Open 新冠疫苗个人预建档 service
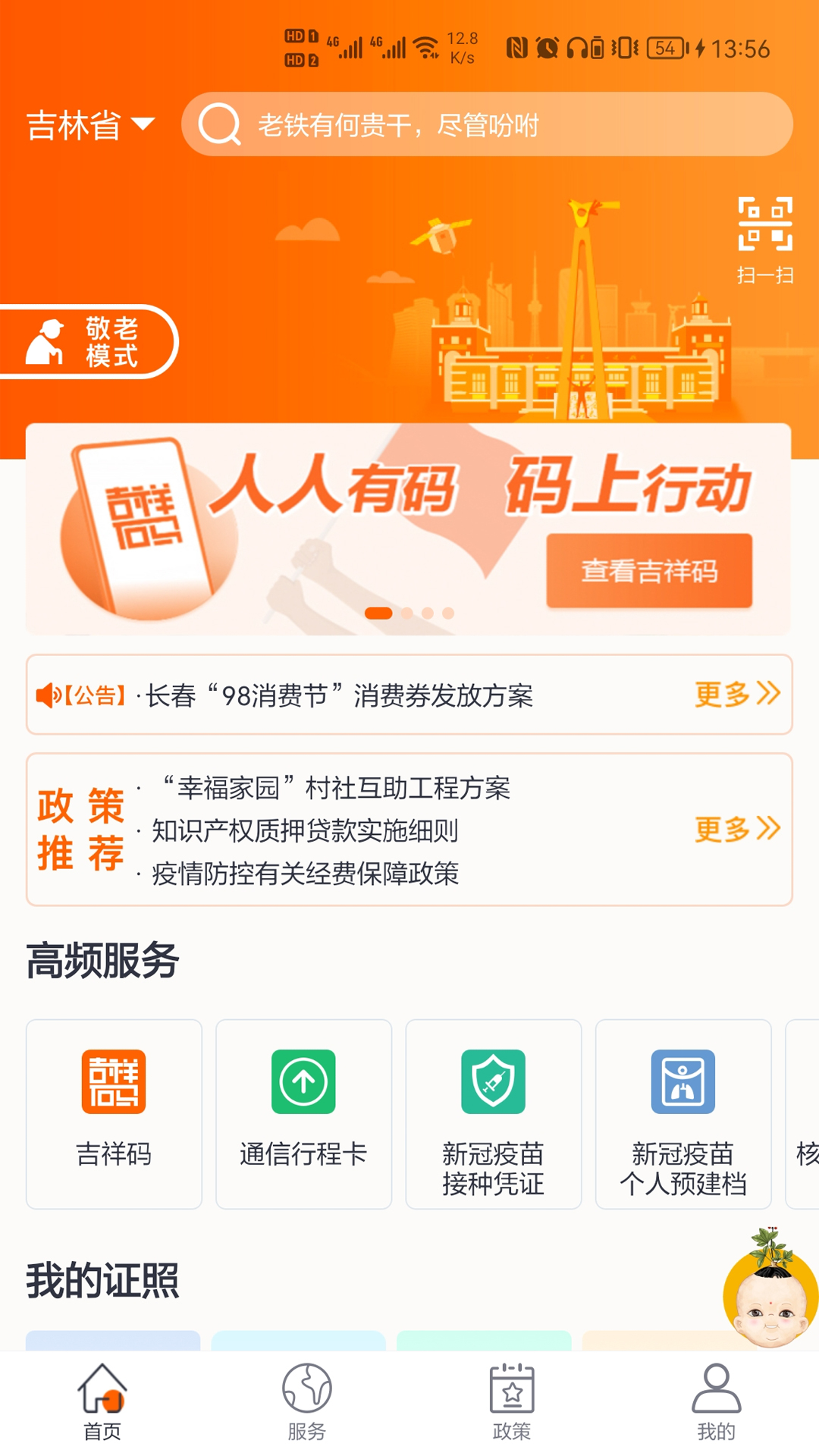Image resolution: width=819 pixels, height=1456 pixels. [683, 1114]
